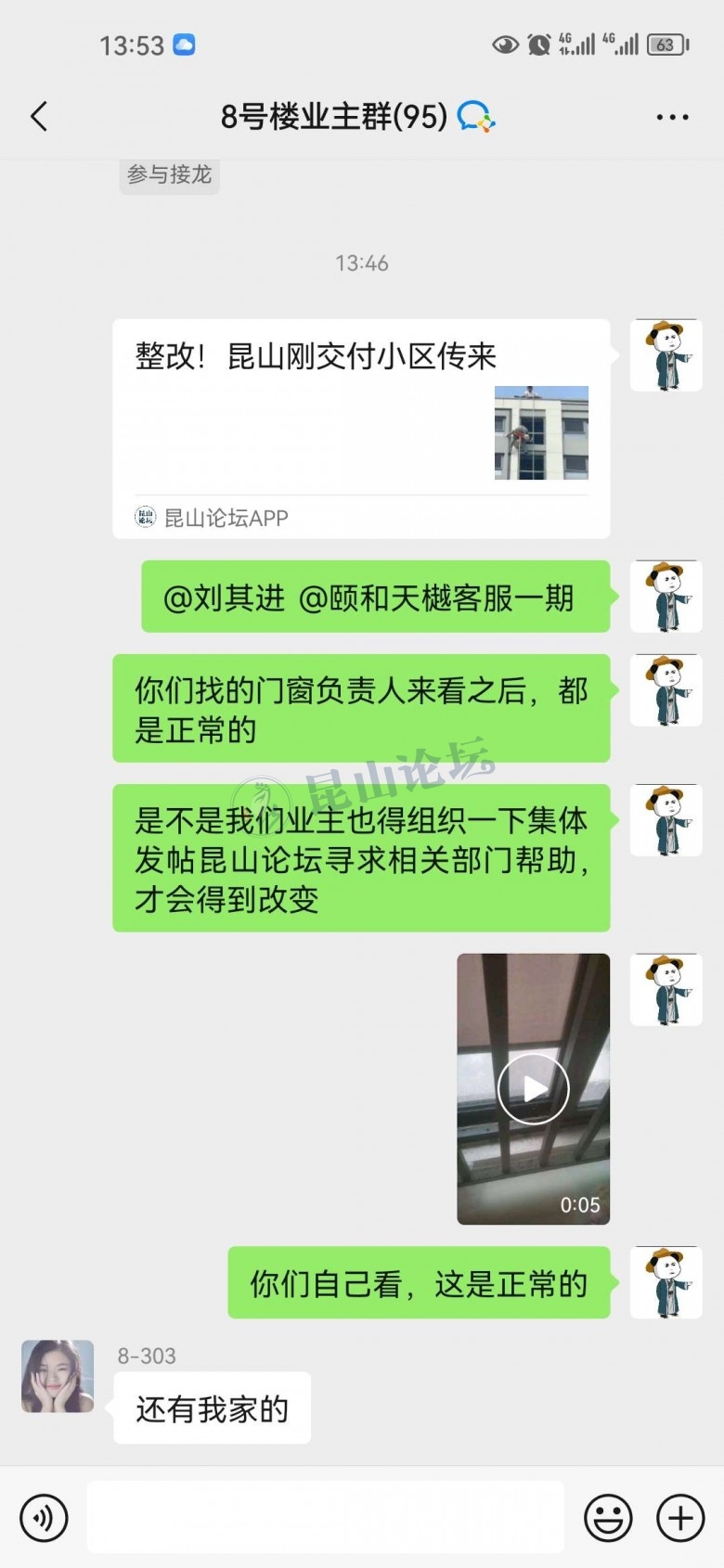This screenshot has width=724, height=1568.
Task: Open the group chat overflow menu
Action: coord(671,118)
